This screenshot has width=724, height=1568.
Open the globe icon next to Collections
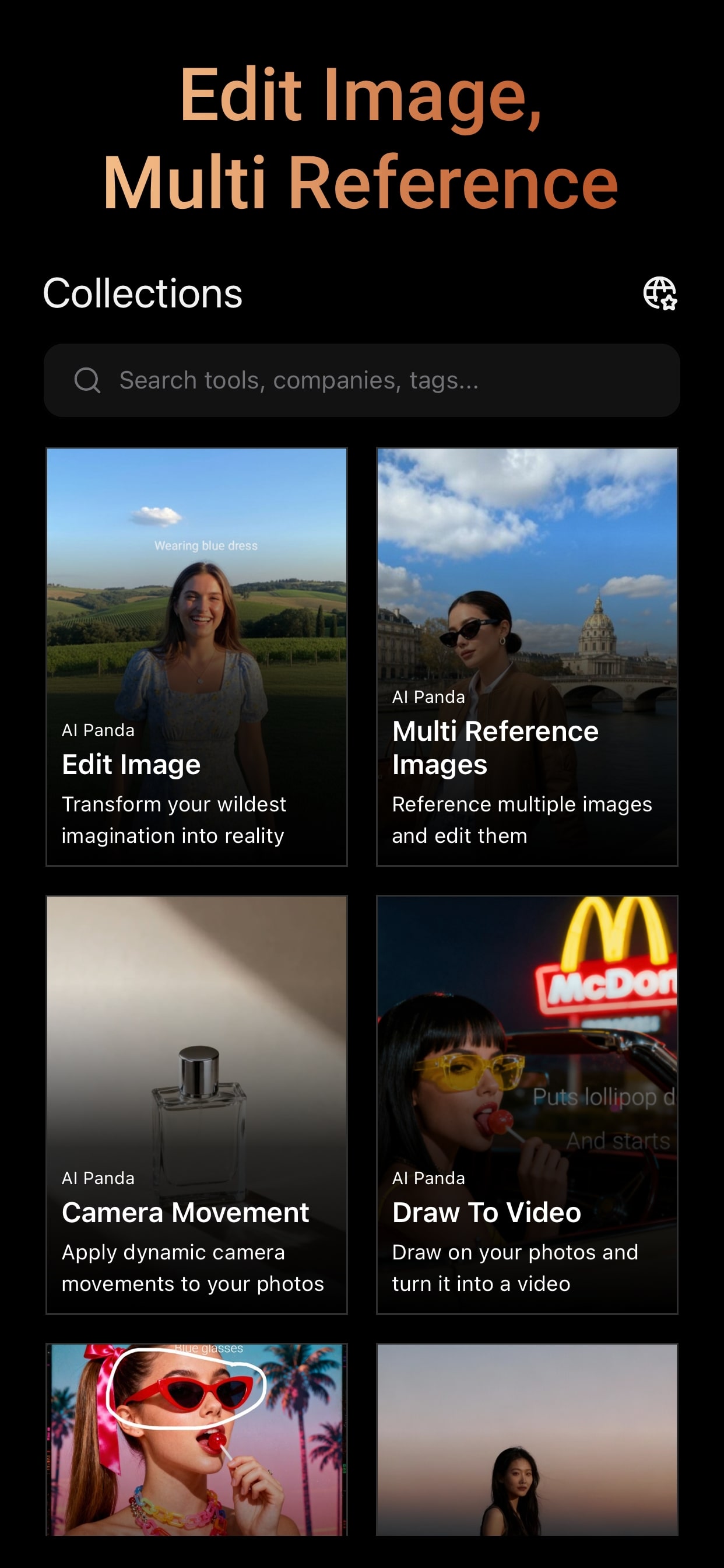(x=659, y=293)
